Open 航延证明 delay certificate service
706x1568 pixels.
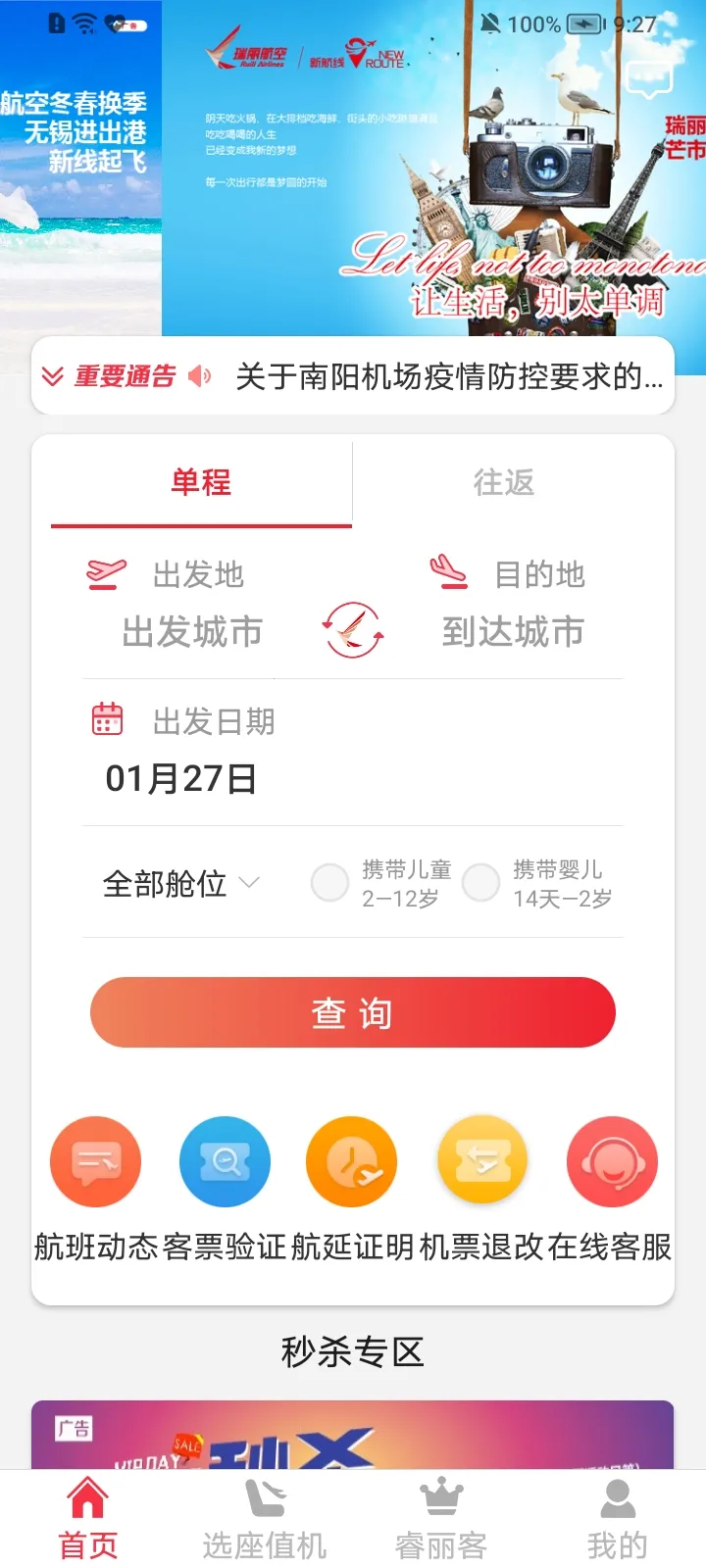(351, 1160)
